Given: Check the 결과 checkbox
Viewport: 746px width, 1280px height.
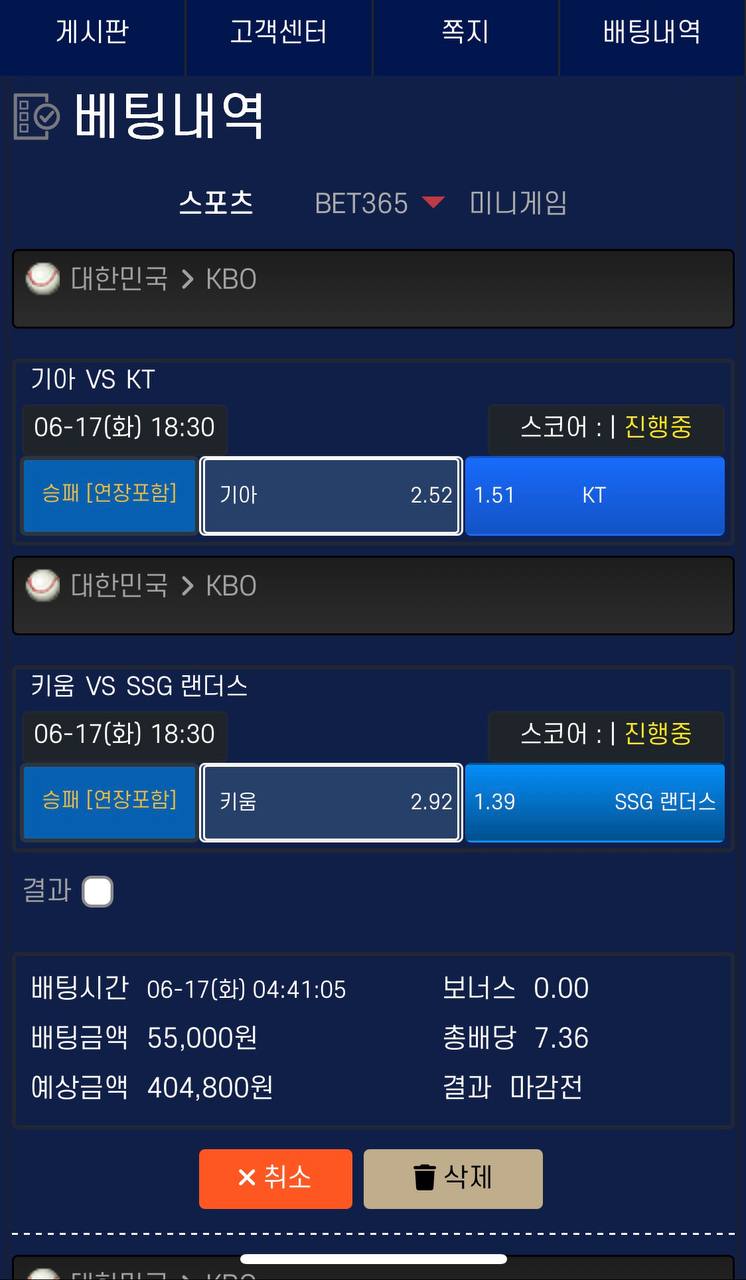Looking at the screenshot, I should (97, 891).
